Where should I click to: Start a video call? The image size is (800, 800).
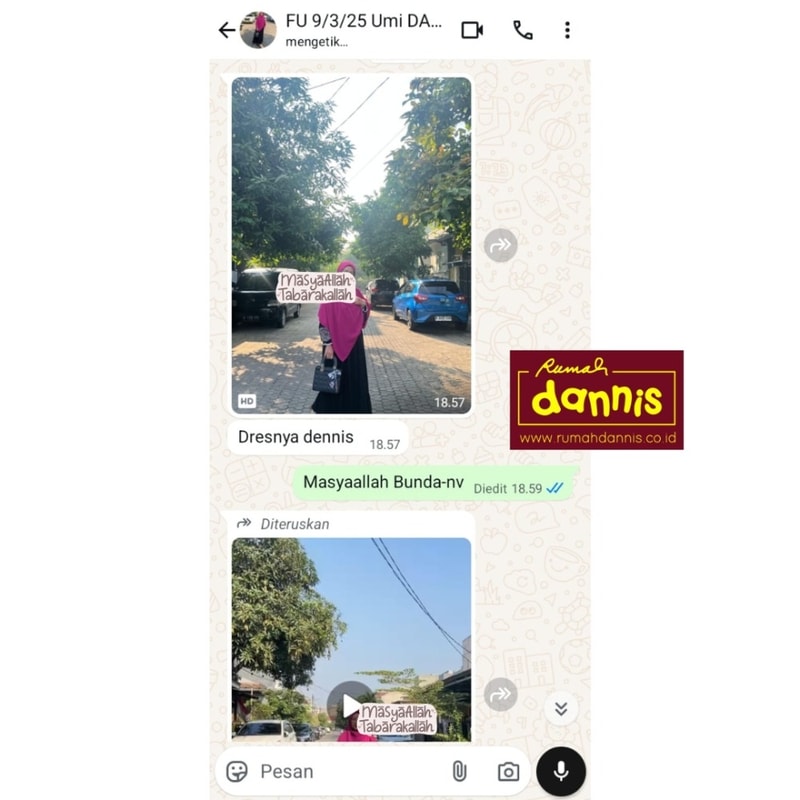click(472, 30)
